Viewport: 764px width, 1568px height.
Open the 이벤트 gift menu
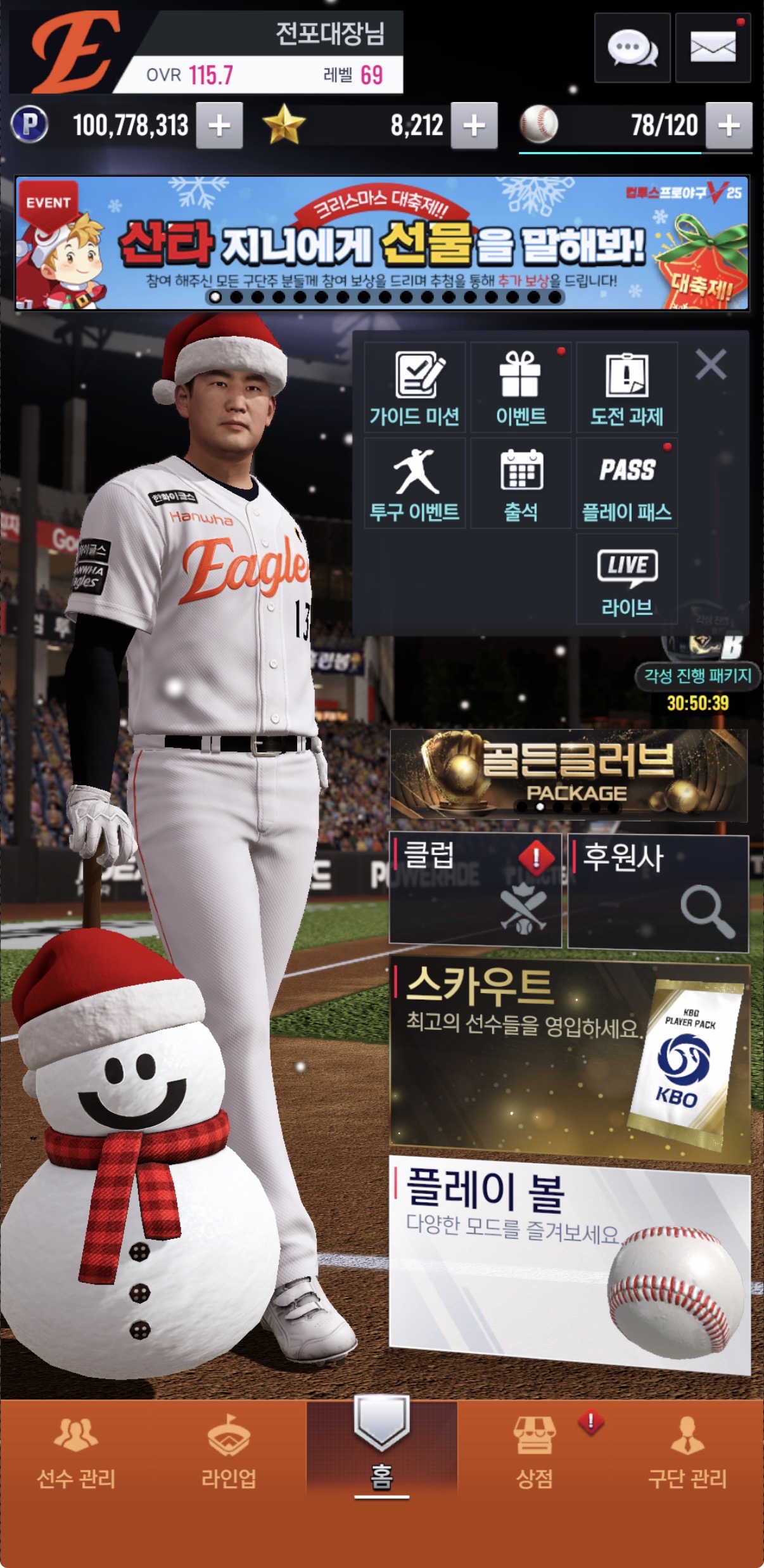click(521, 388)
